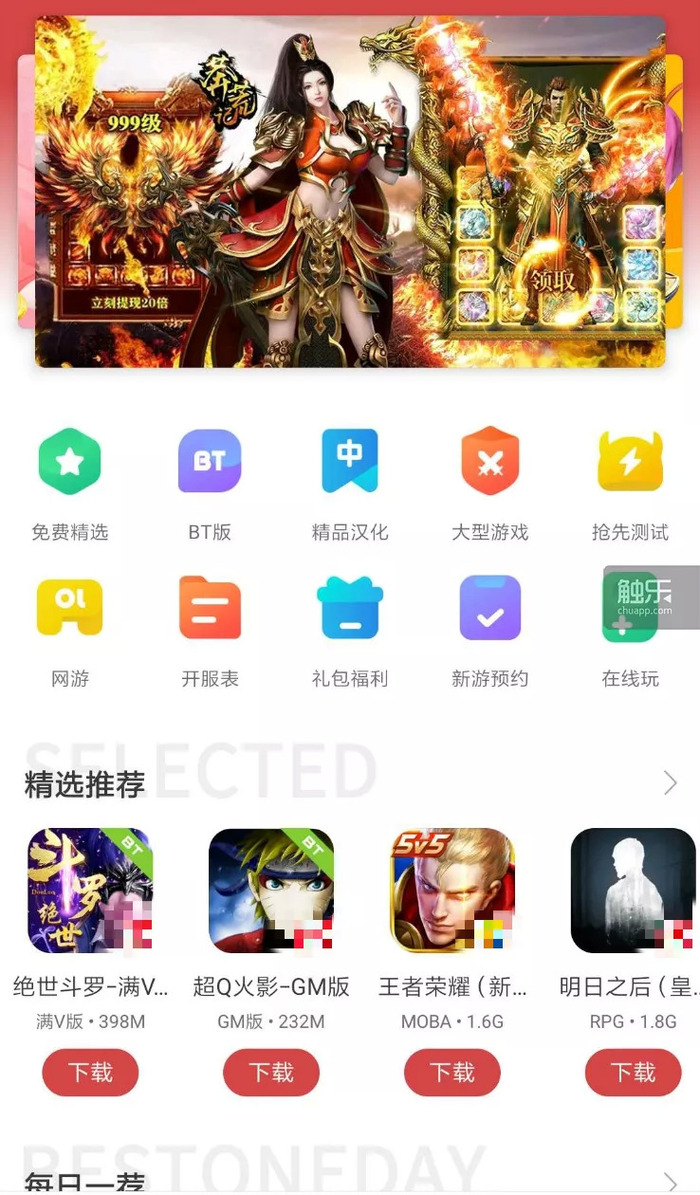The width and height of the screenshot is (700, 1195).
Task: Open 抢先测试 section
Action: tap(630, 462)
